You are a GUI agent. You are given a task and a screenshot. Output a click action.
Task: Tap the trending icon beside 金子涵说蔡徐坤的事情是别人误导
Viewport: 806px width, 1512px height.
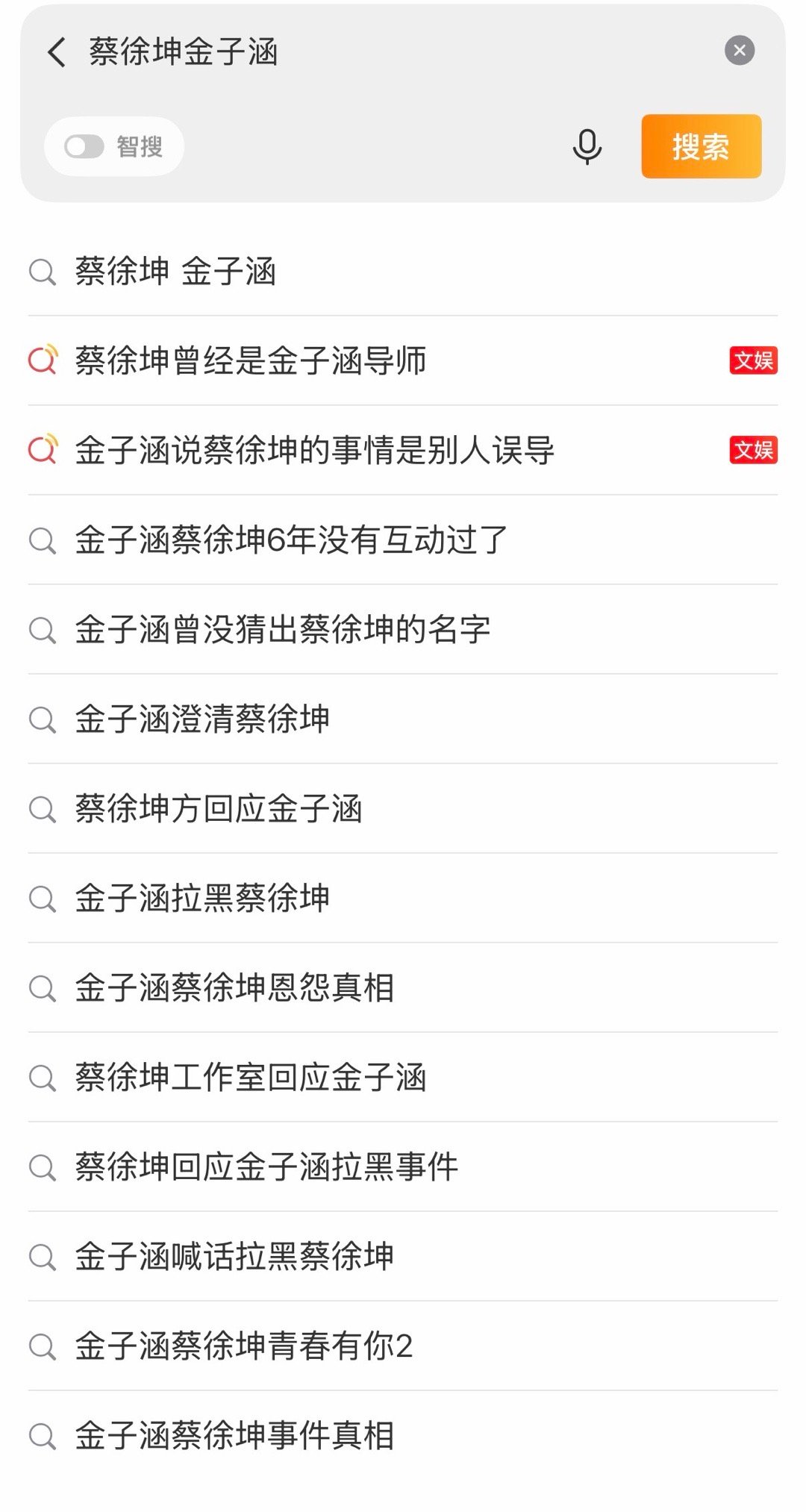[x=43, y=451]
